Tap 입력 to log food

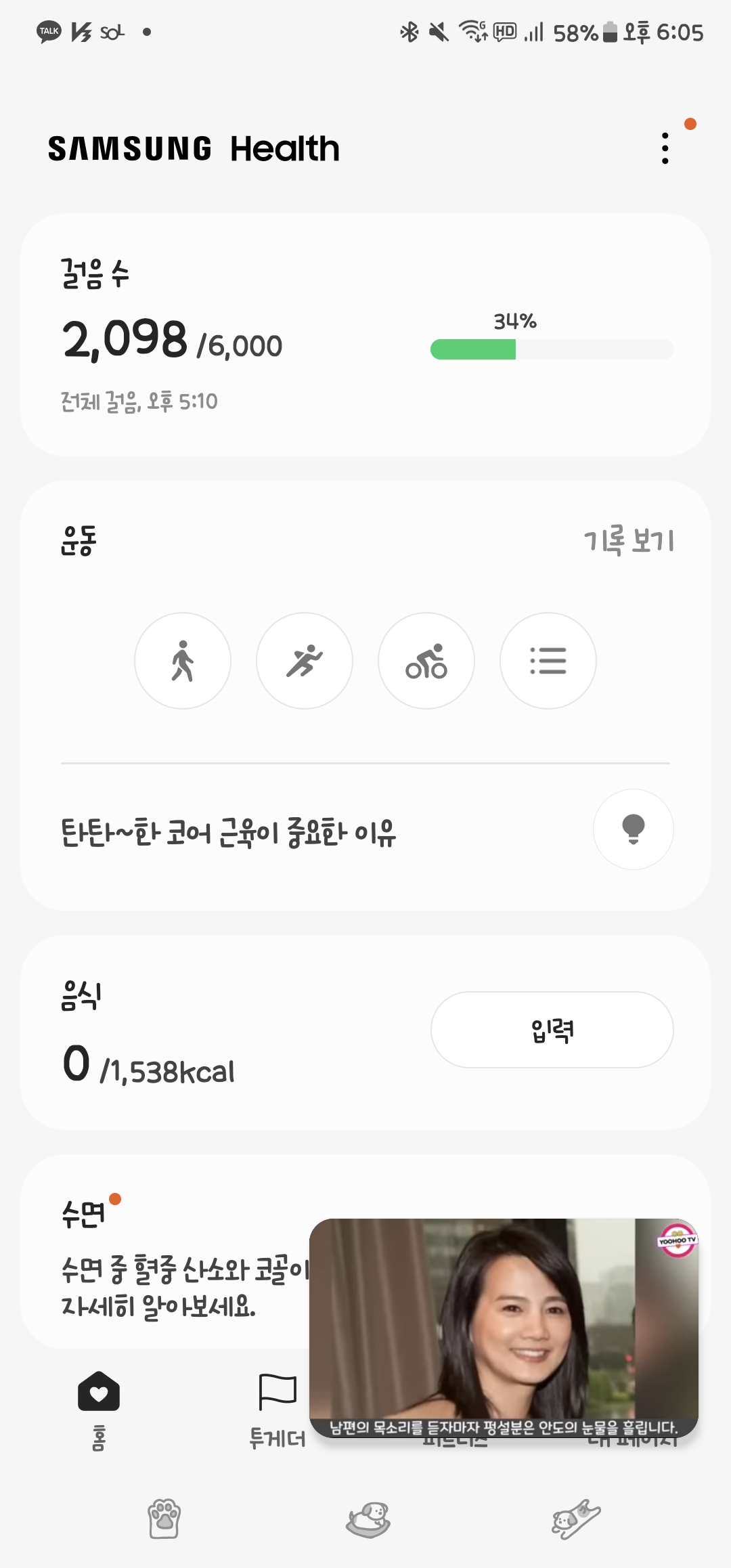click(x=552, y=1030)
